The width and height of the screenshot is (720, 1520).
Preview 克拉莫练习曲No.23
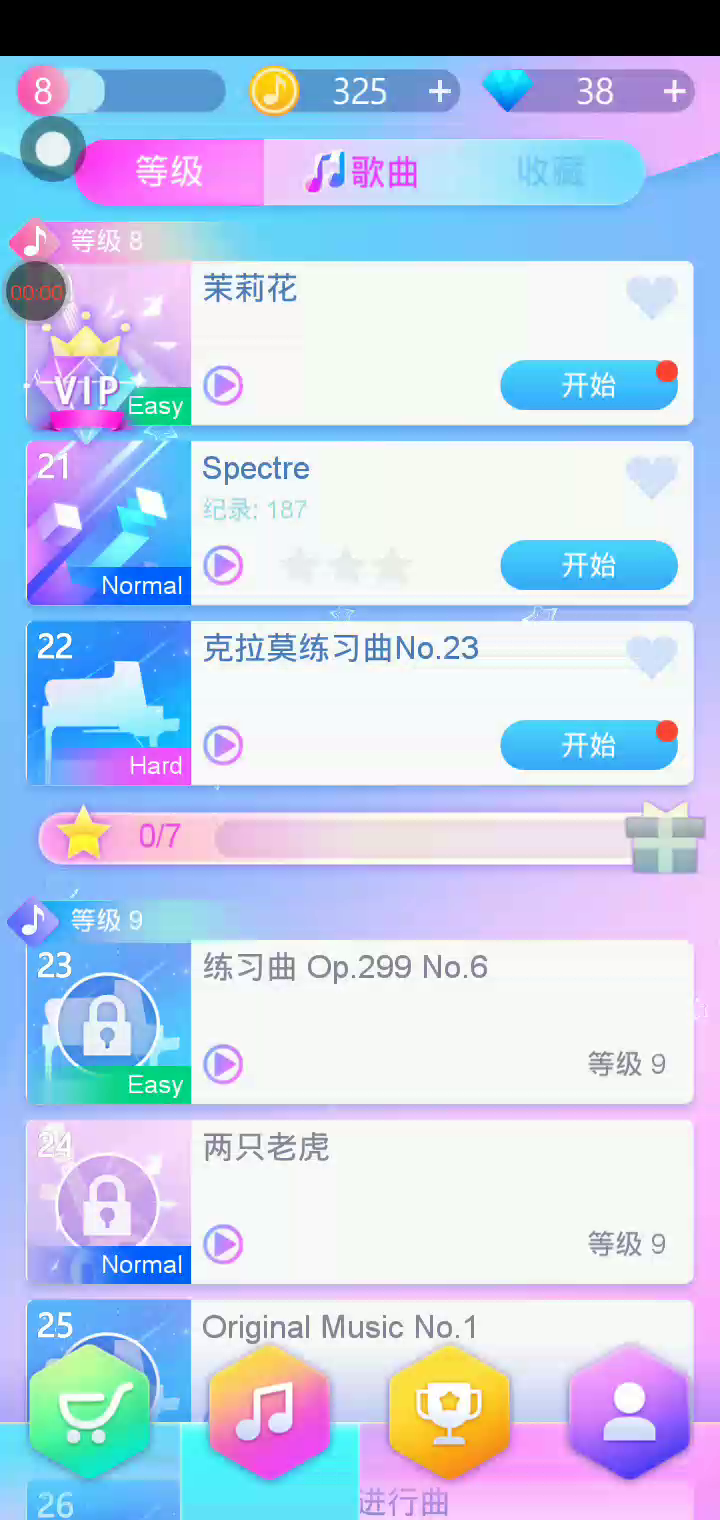(x=223, y=745)
